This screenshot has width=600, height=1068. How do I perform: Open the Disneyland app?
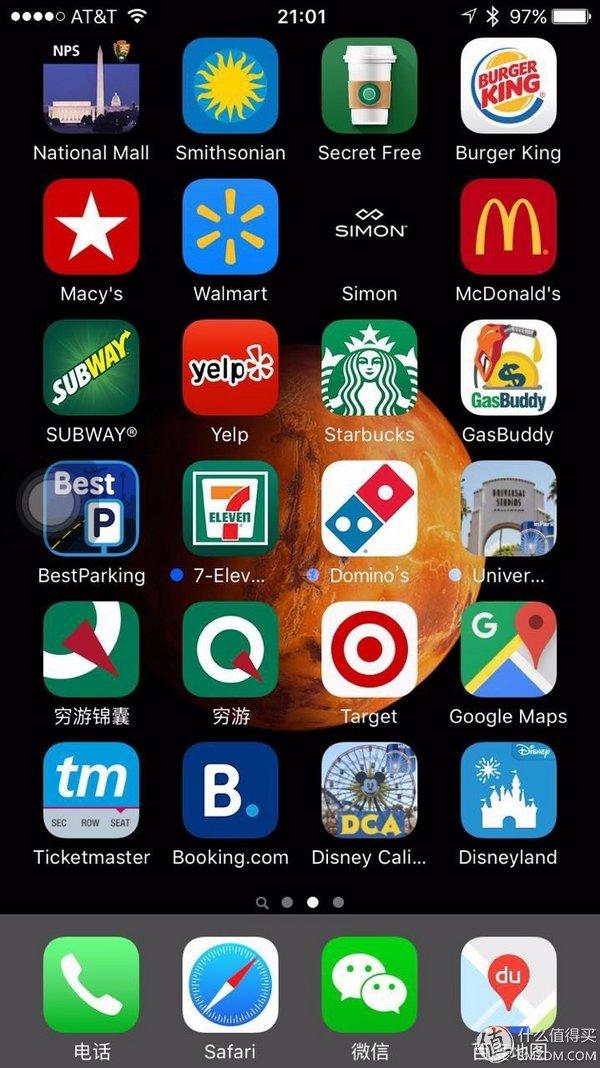pos(508,790)
